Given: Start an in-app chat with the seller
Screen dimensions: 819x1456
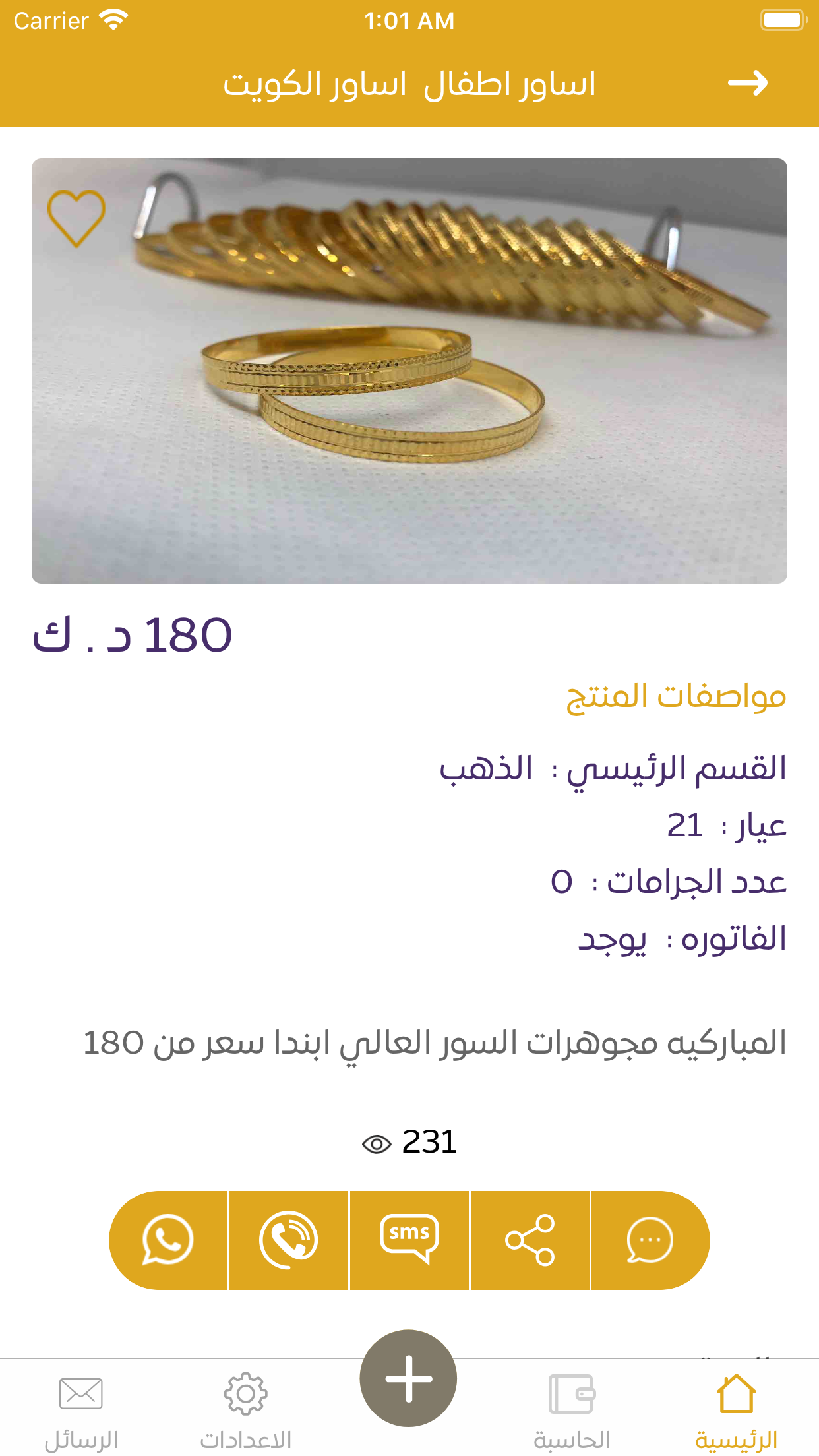Looking at the screenshot, I should [x=650, y=1240].
